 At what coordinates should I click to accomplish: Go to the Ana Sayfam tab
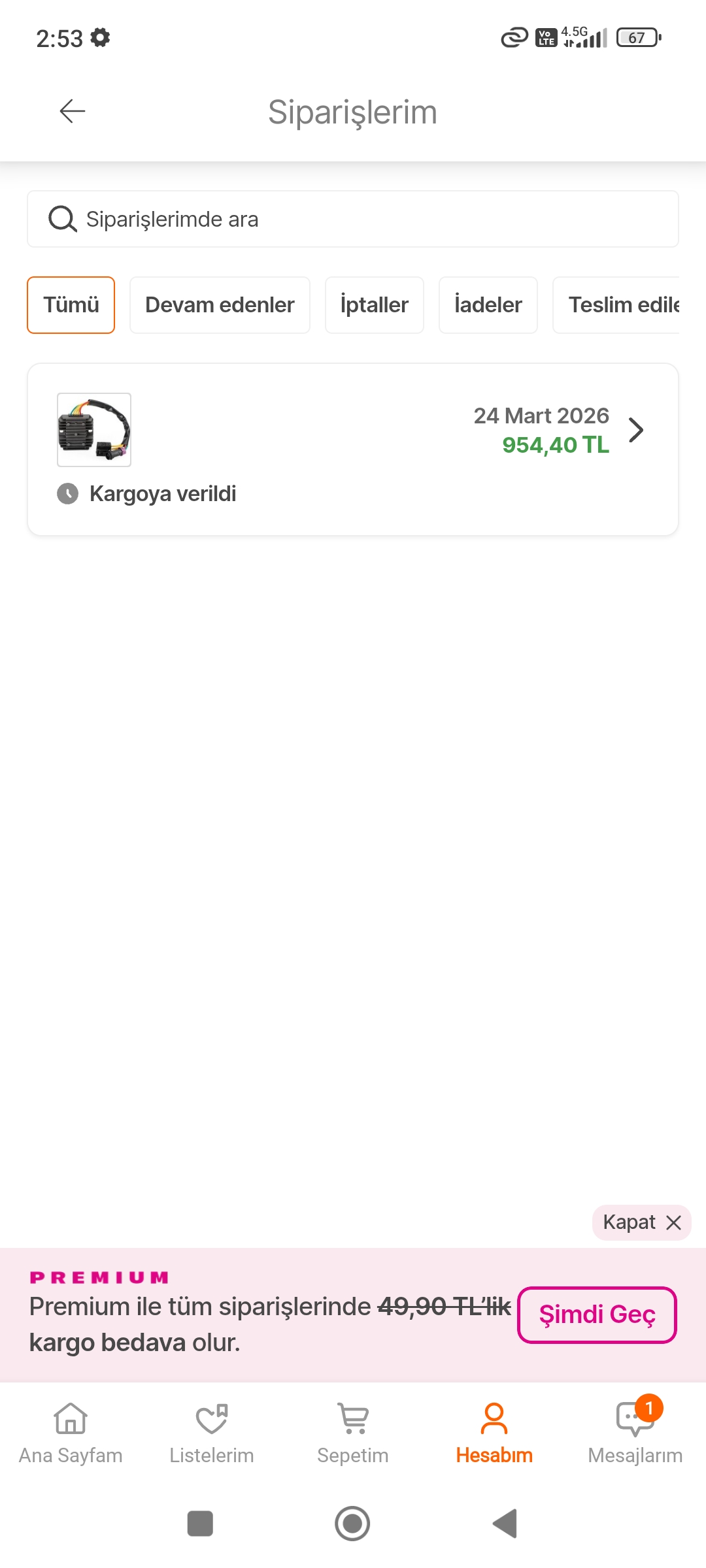71,1432
